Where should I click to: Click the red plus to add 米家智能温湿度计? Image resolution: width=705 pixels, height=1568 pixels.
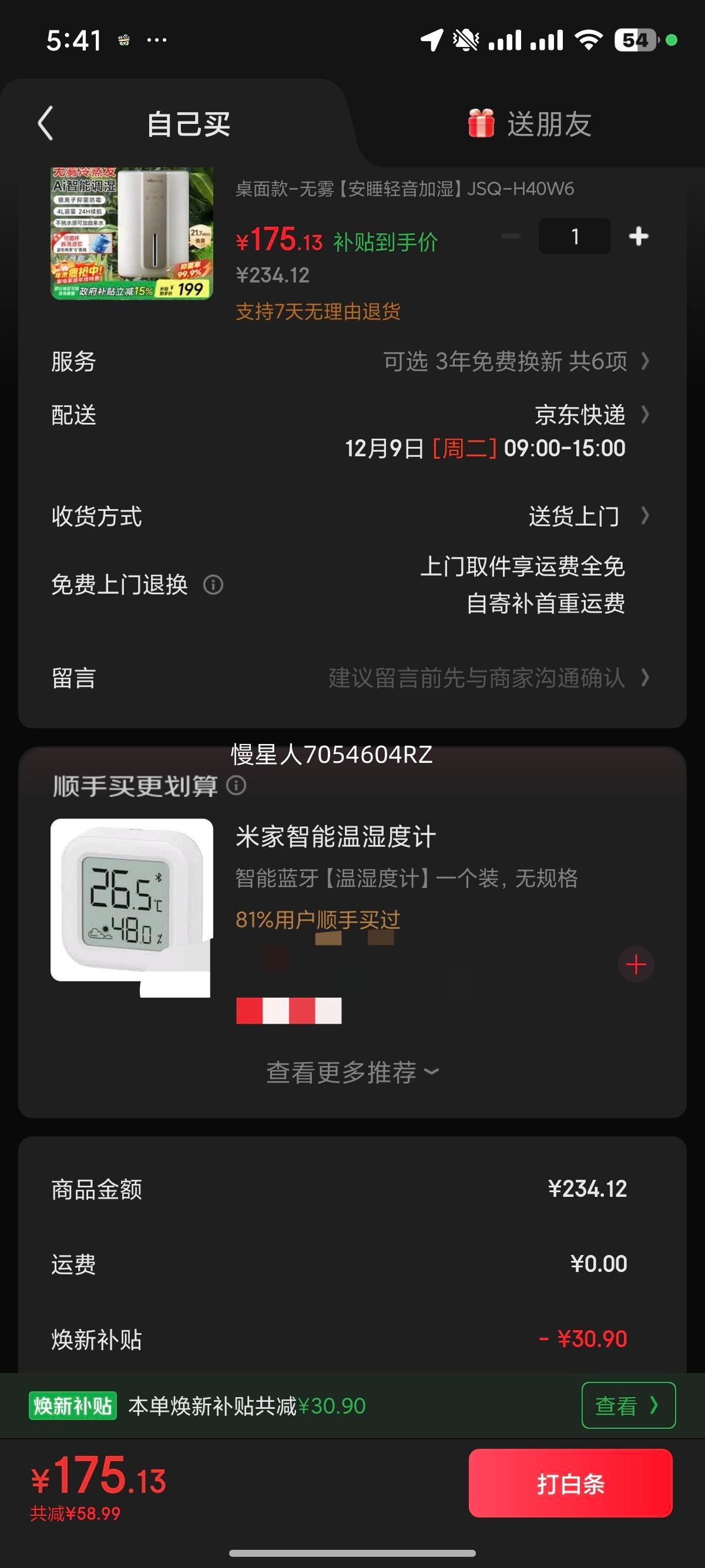point(636,964)
